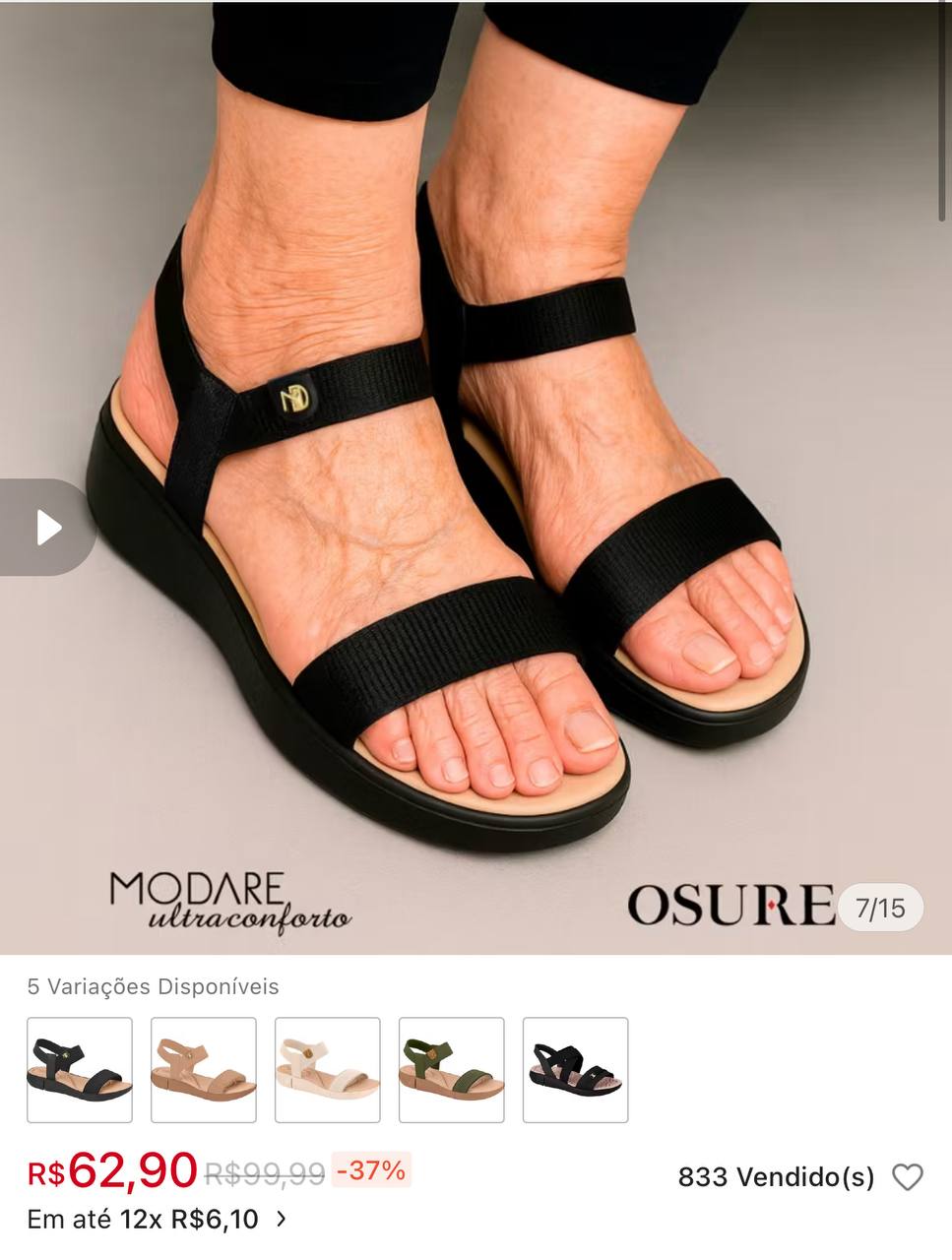Screen dimensions: 952x1260
Task: Add product to favorites with heart icon
Action: 907,1177
